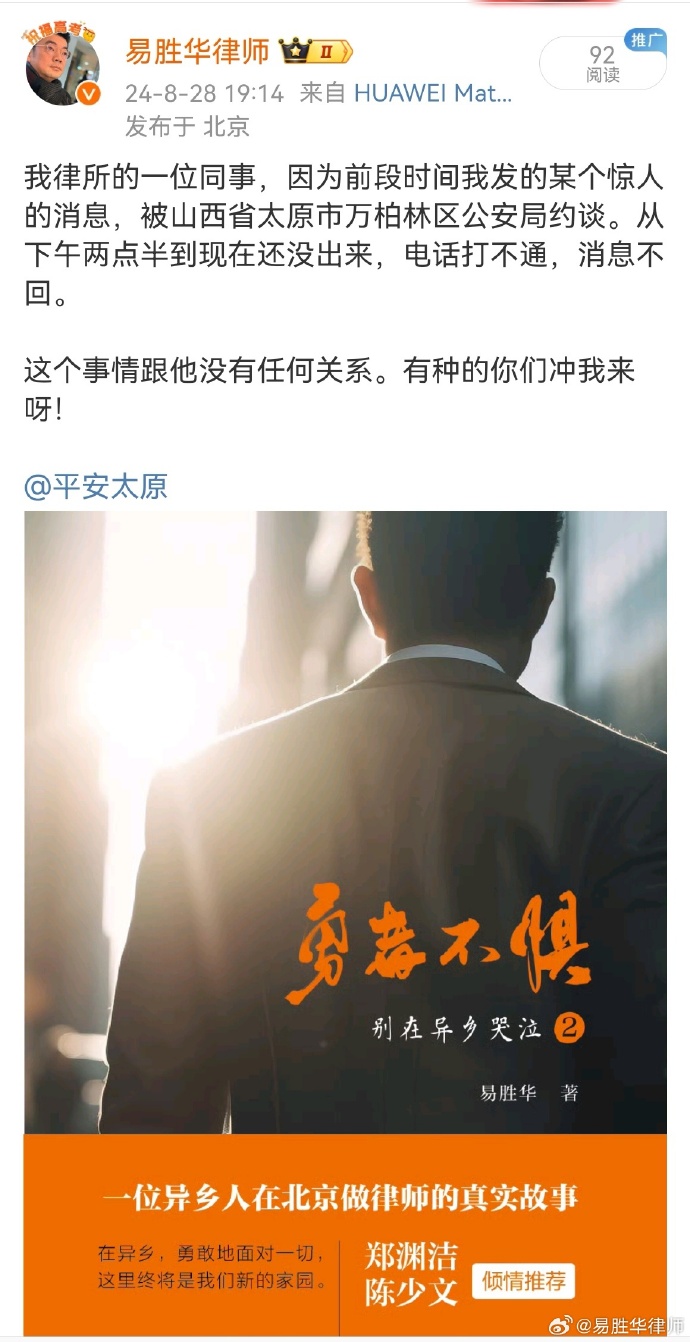Tap the 92 阅读 推广 button
Image resolution: width=690 pixels, height=1342 pixels.
(602, 65)
